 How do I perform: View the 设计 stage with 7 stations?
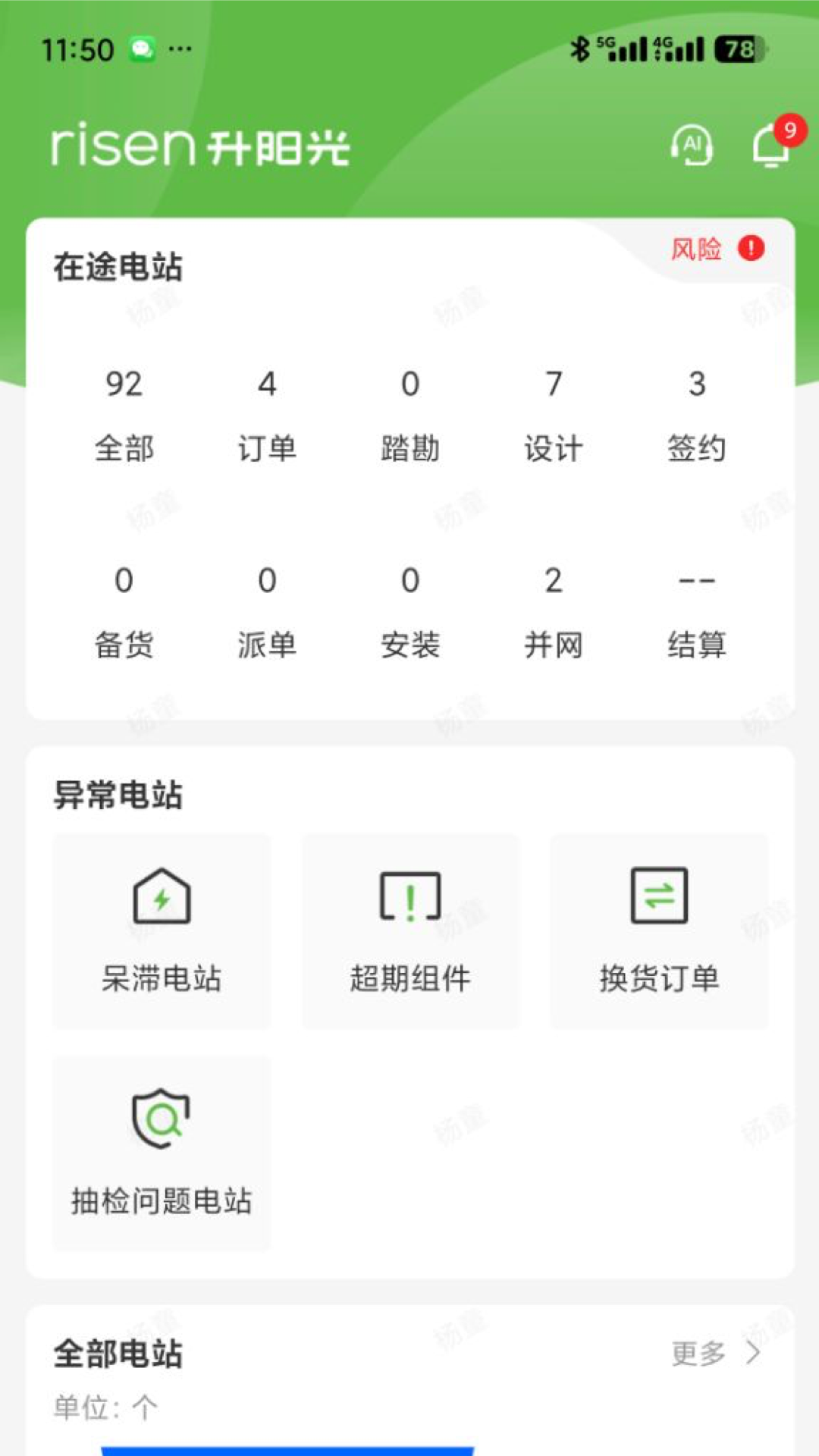click(x=554, y=414)
